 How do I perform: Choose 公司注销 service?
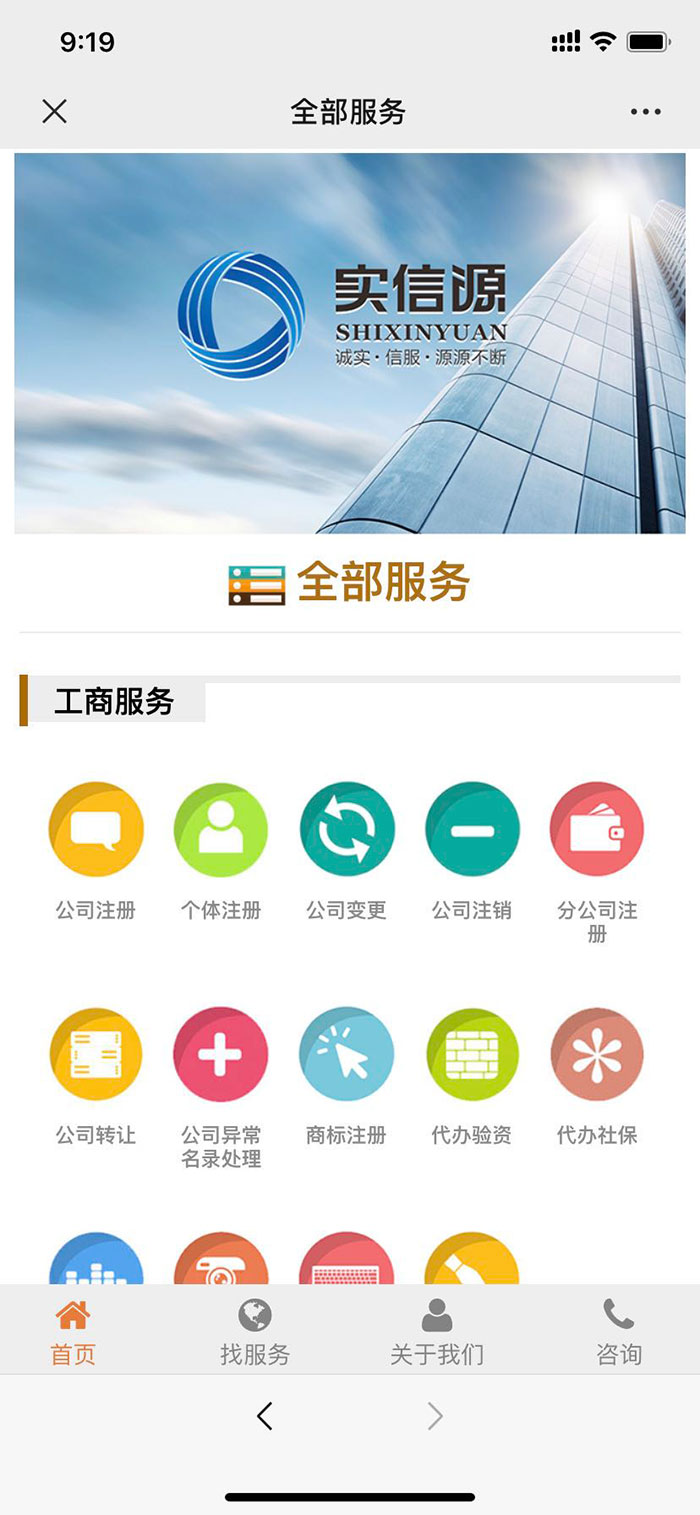[472, 830]
